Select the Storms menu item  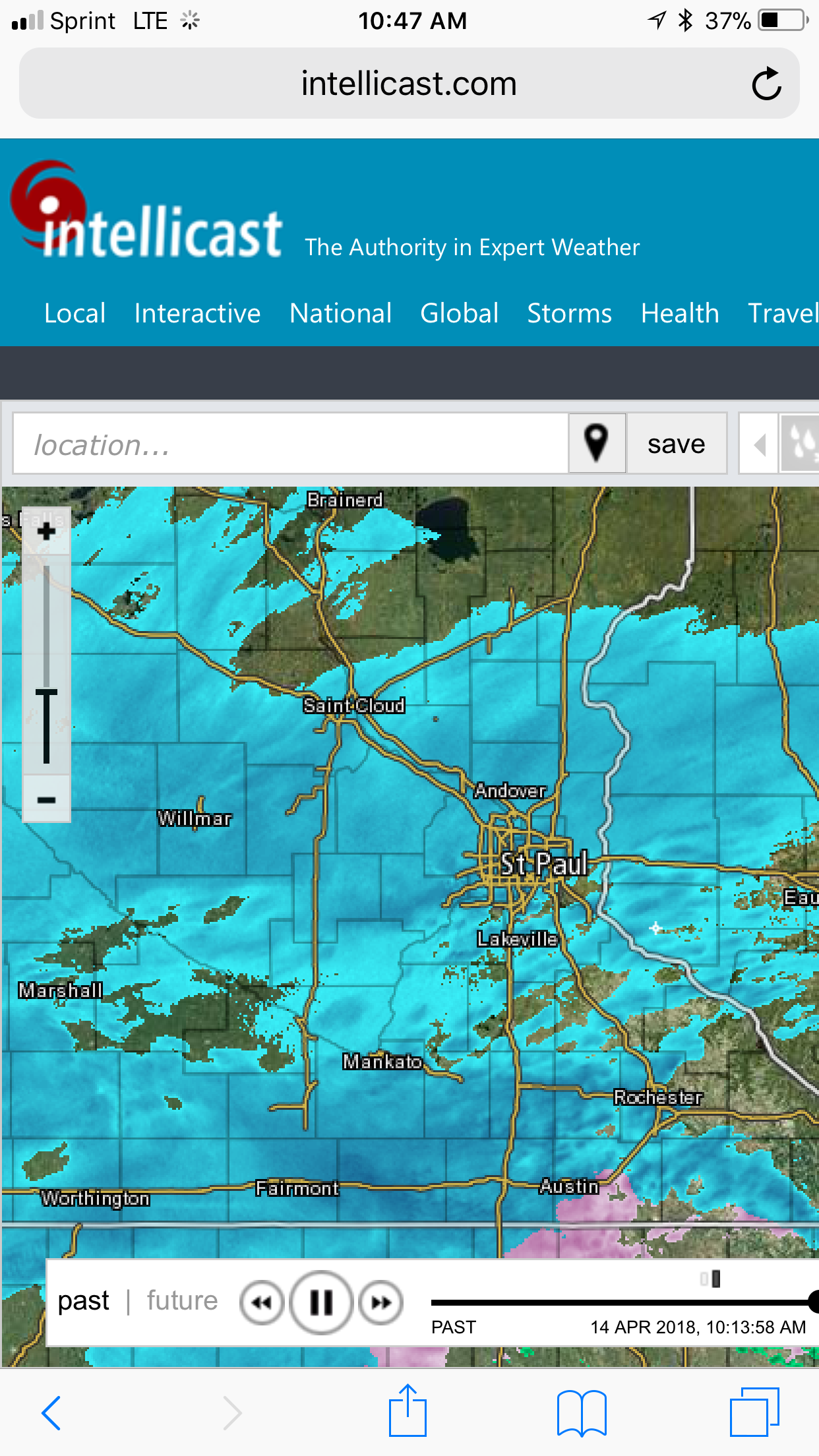(570, 313)
